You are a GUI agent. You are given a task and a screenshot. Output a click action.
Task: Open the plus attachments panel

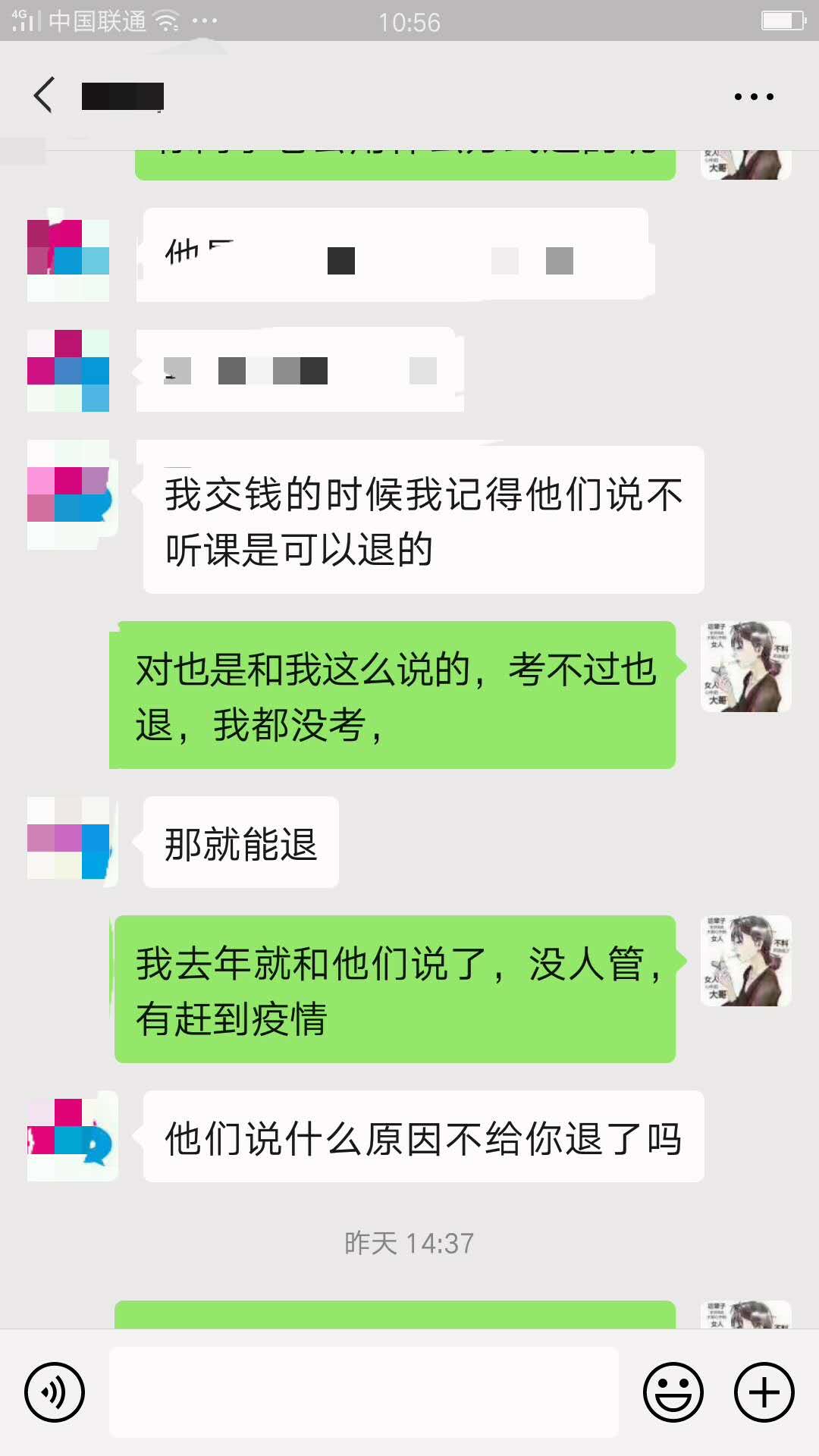tap(764, 1392)
